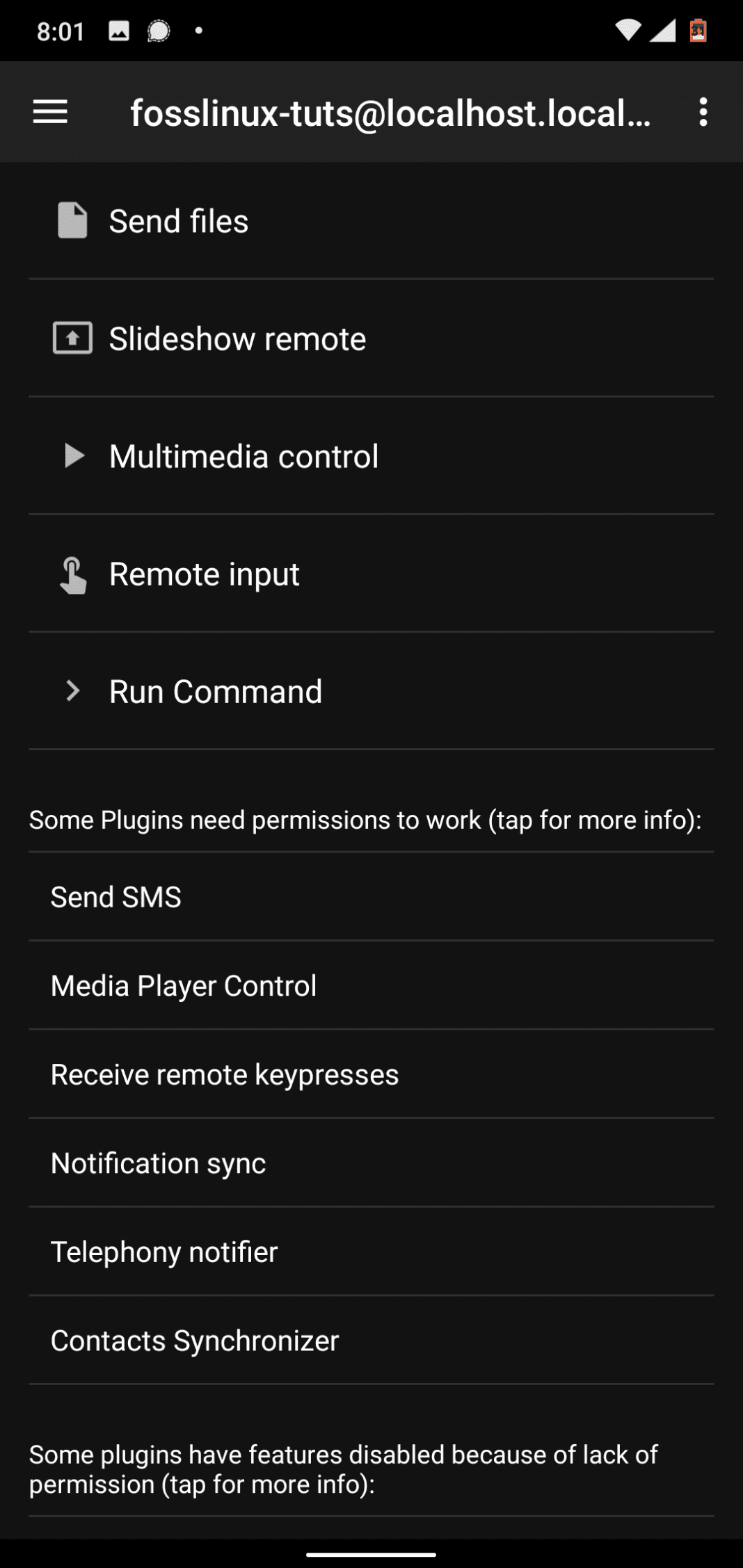Tap the Multimedia control play icon
Image resolution: width=743 pixels, height=1568 pixels.
[x=72, y=455]
